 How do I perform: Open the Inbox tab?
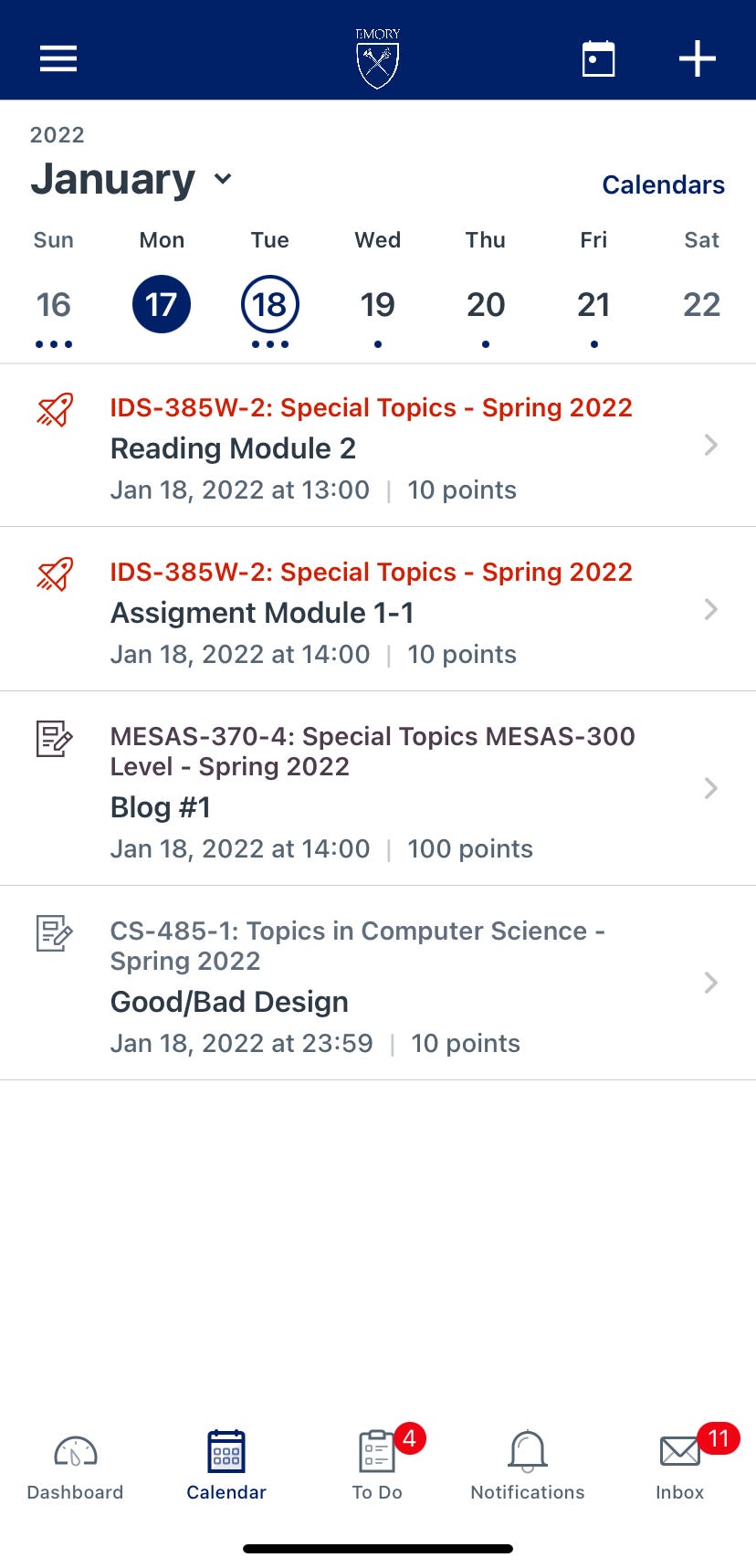click(x=680, y=1465)
